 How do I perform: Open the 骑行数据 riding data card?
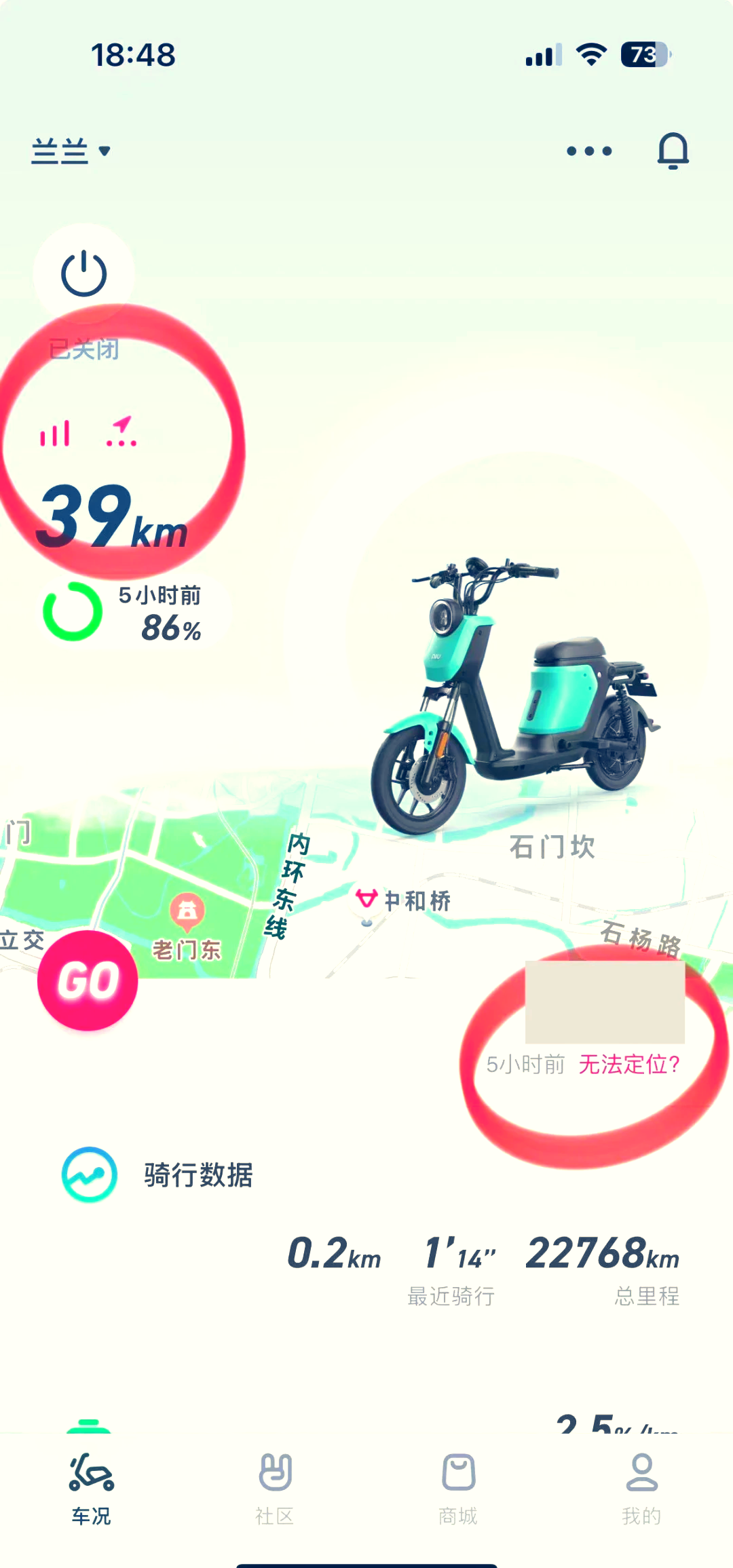tap(198, 1175)
